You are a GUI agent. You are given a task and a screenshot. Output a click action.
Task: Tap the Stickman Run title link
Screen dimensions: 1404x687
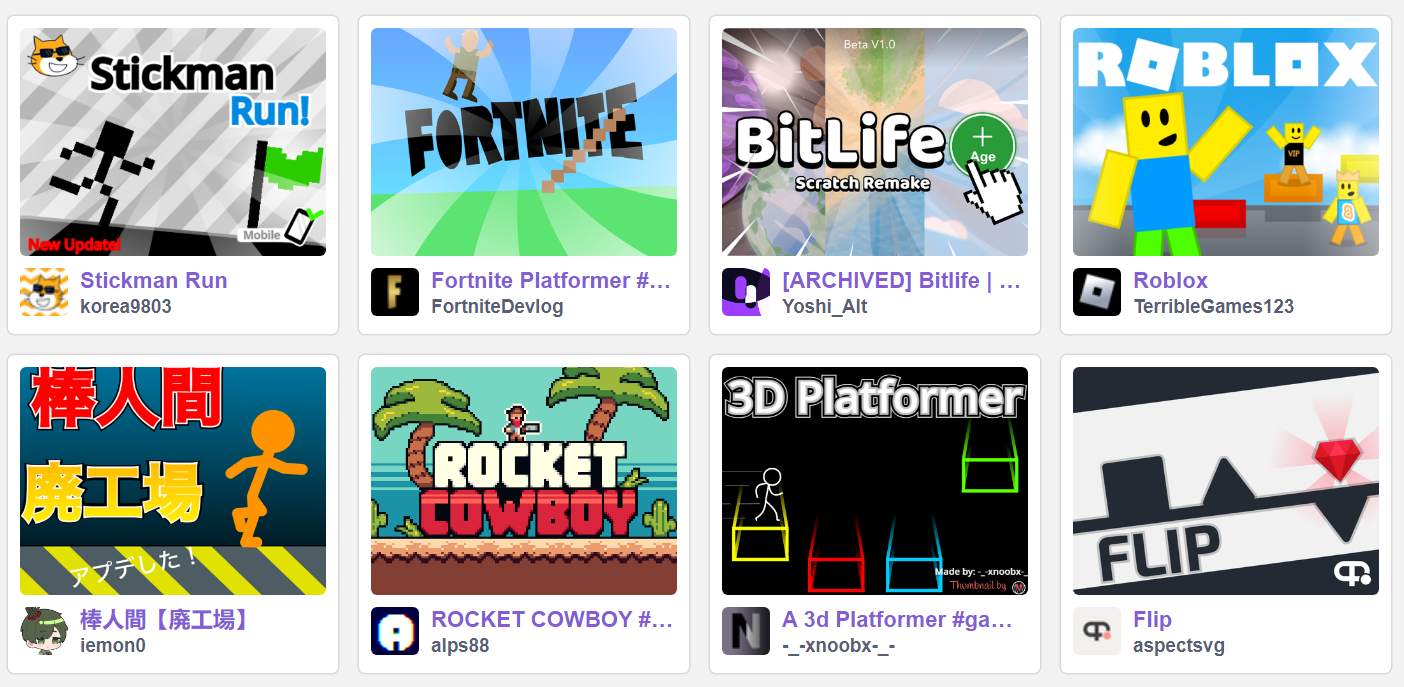(x=154, y=281)
